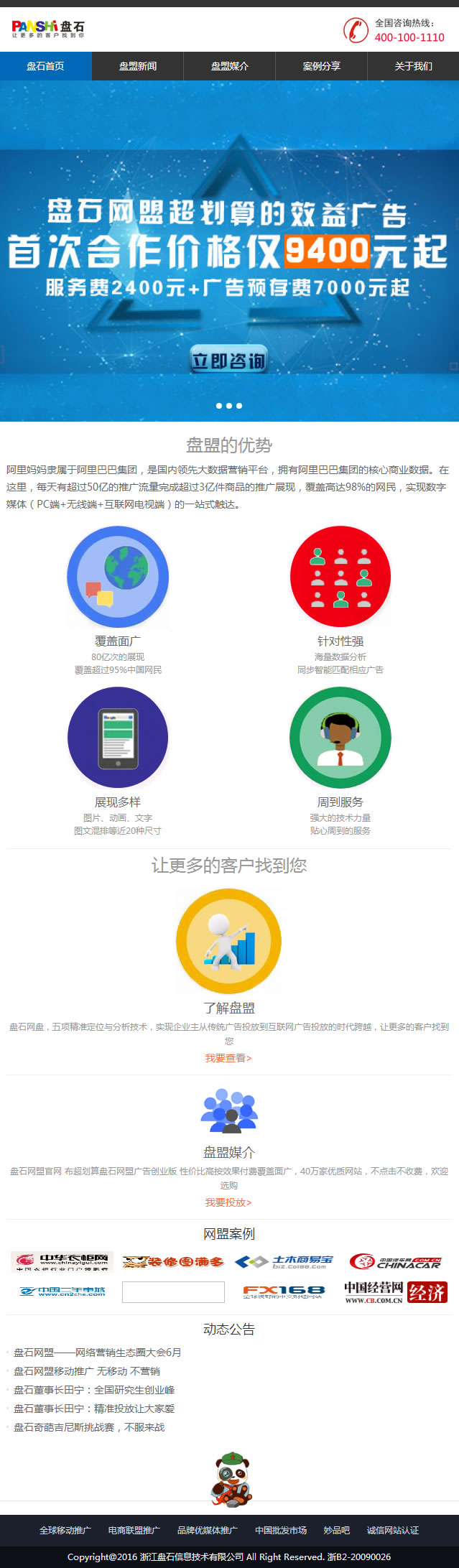459x1568 pixels.
Task: Open the 中华衣柜网 case logo
Action: (x=62, y=1261)
